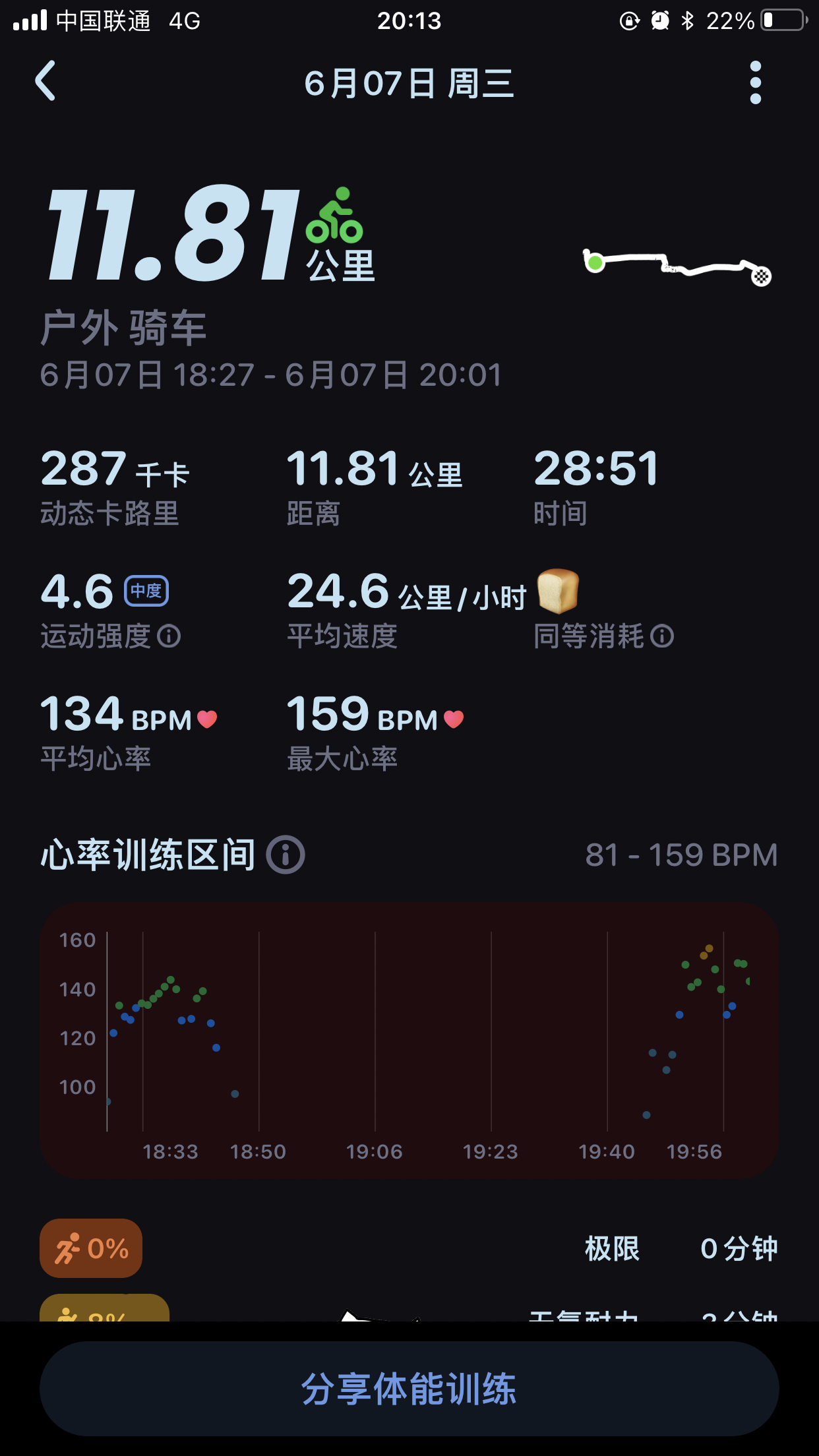
Task: Open the three-dot overflow menu
Action: [x=756, y=82]
